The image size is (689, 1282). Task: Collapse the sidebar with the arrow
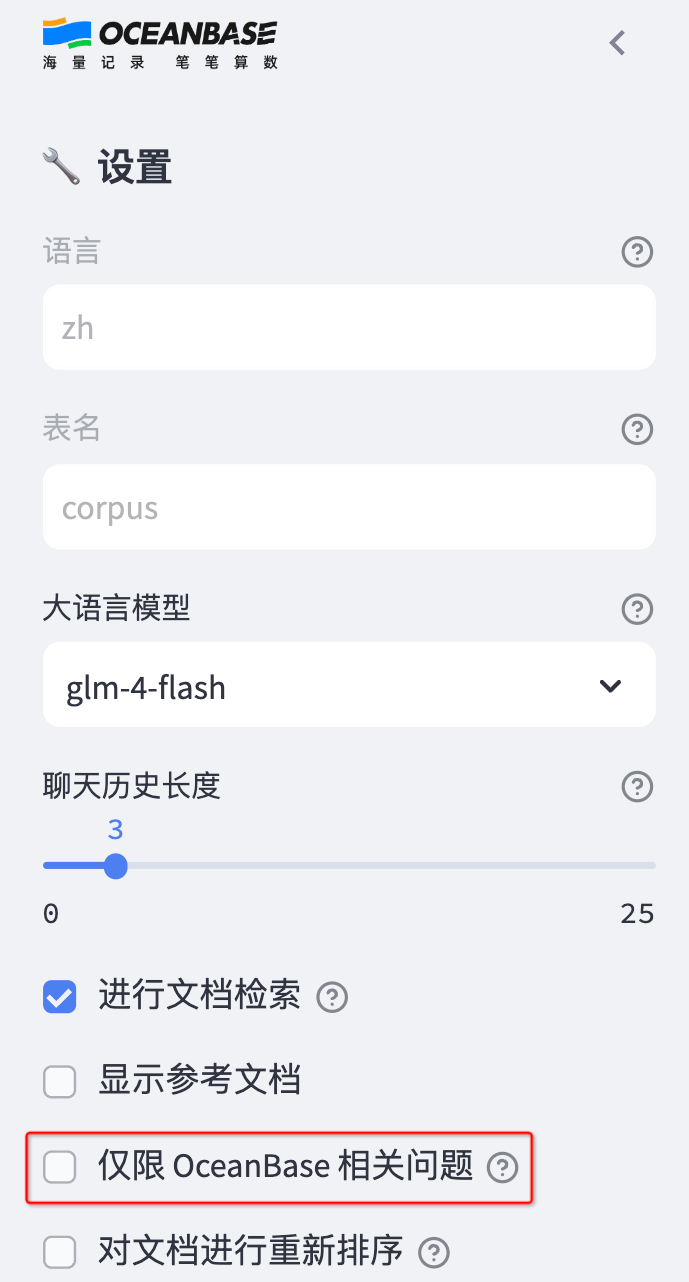coord(617,43)
